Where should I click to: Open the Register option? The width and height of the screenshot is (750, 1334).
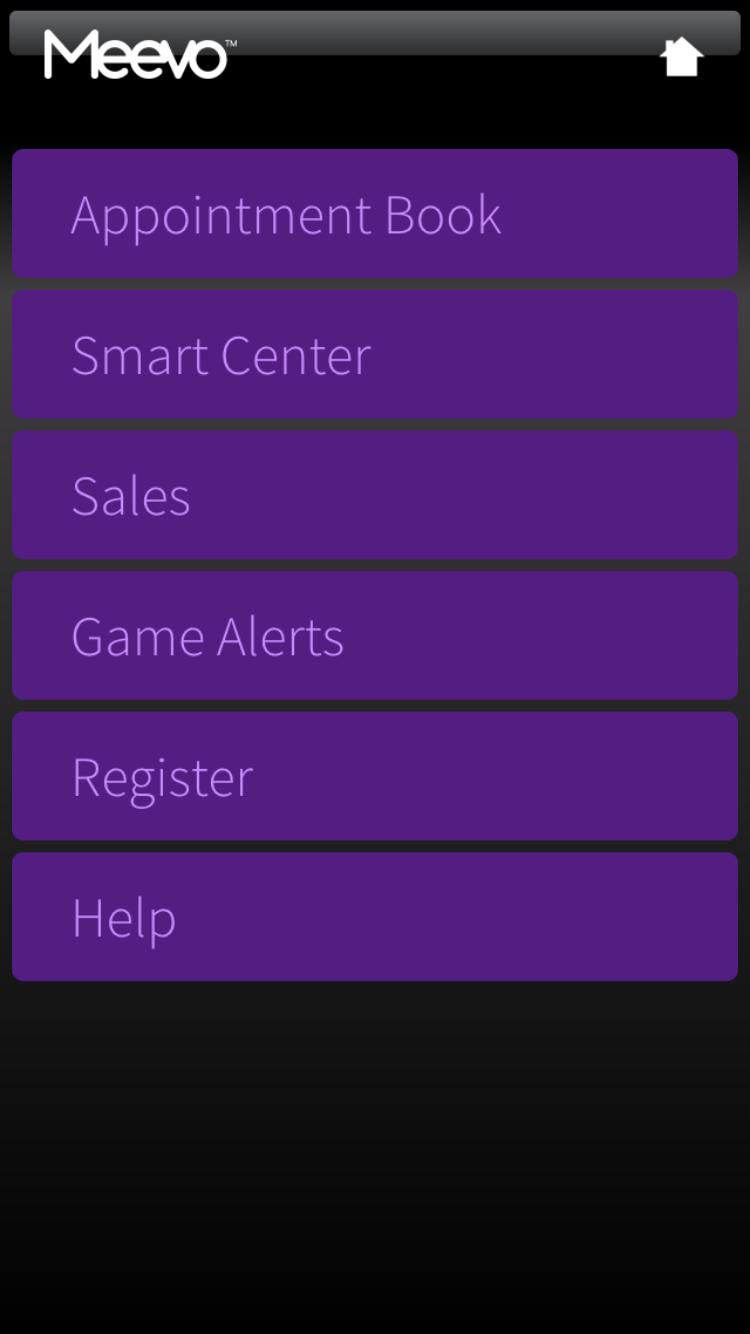375,777
